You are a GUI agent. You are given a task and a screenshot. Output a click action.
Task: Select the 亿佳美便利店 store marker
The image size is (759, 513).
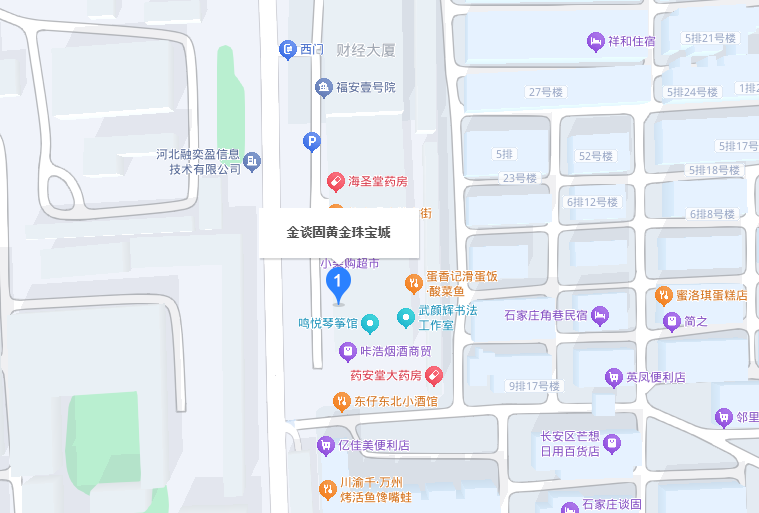point(325,445)
